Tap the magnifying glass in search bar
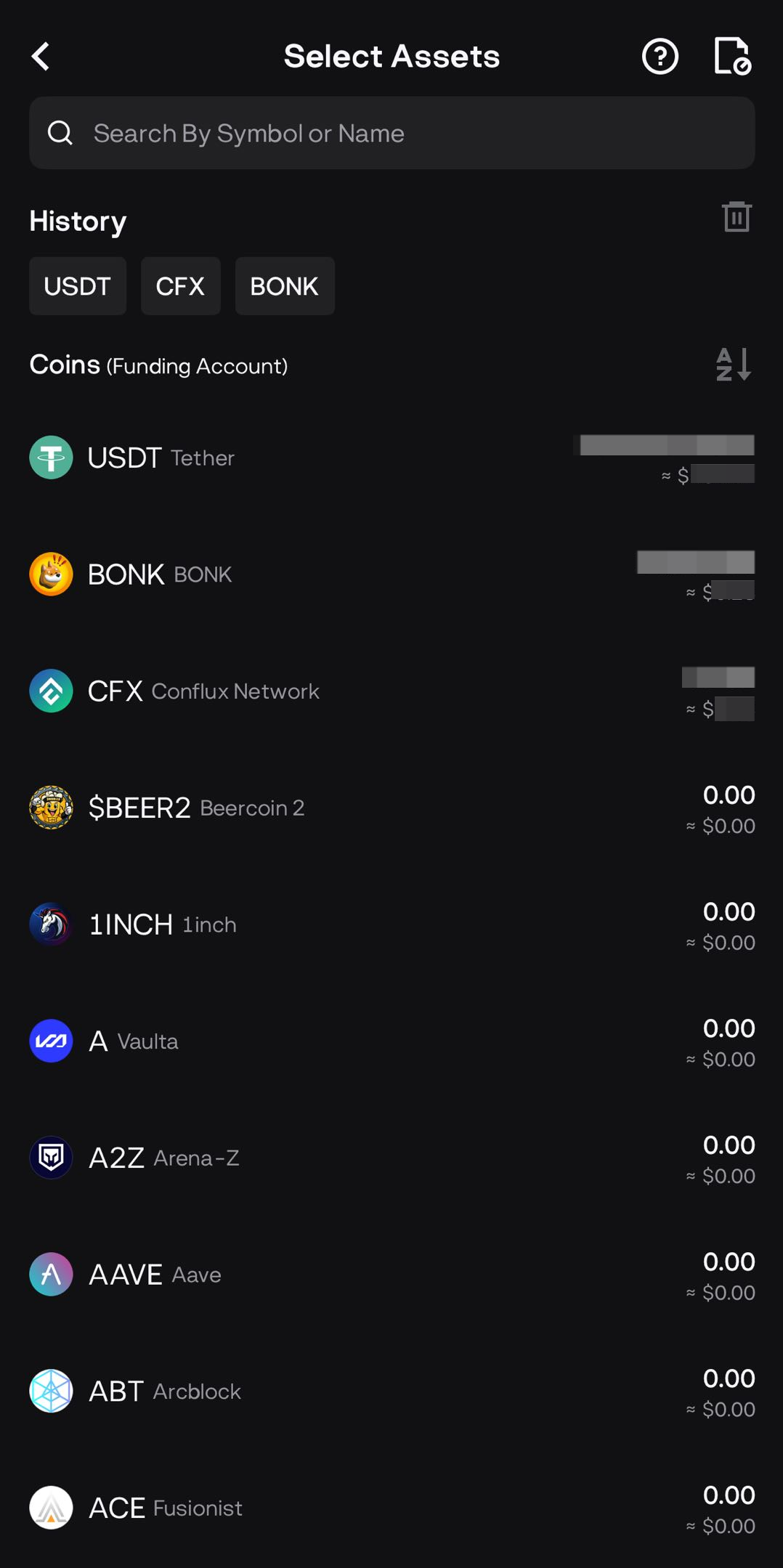The height and width of the screenshot is (1568, 783). [61, 133]
